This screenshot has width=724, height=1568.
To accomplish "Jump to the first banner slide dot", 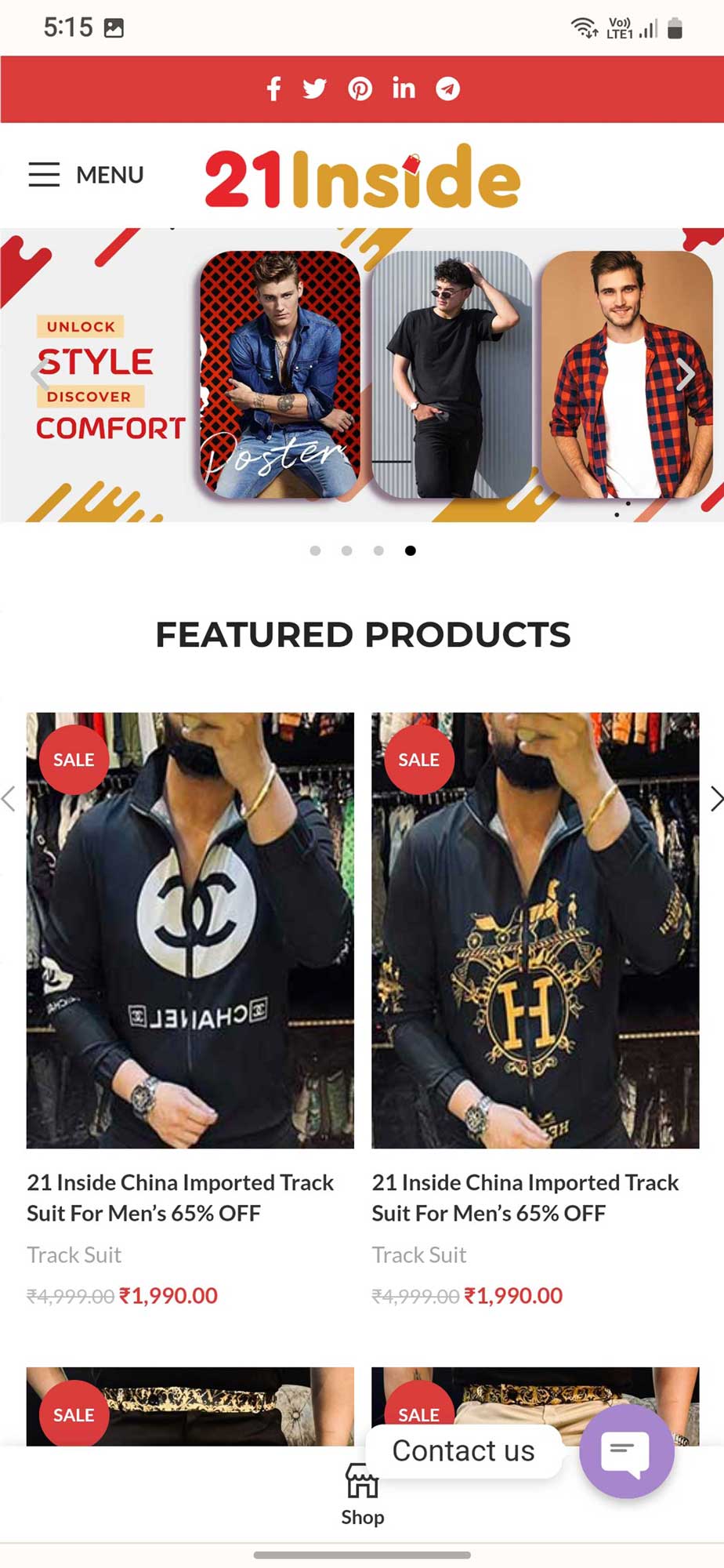I will point(315,551).
